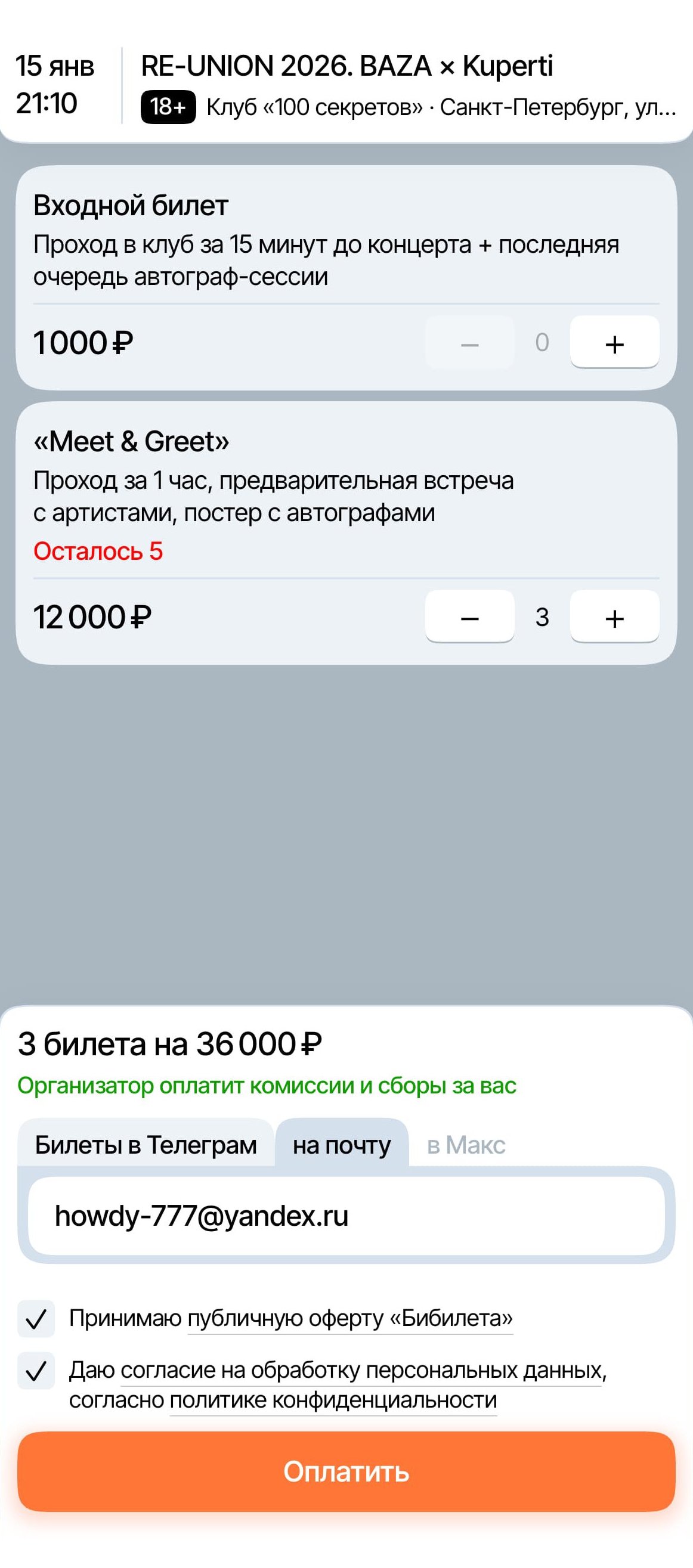
Task: Open политике конфиденциальности link
Action: [333, 1400]
